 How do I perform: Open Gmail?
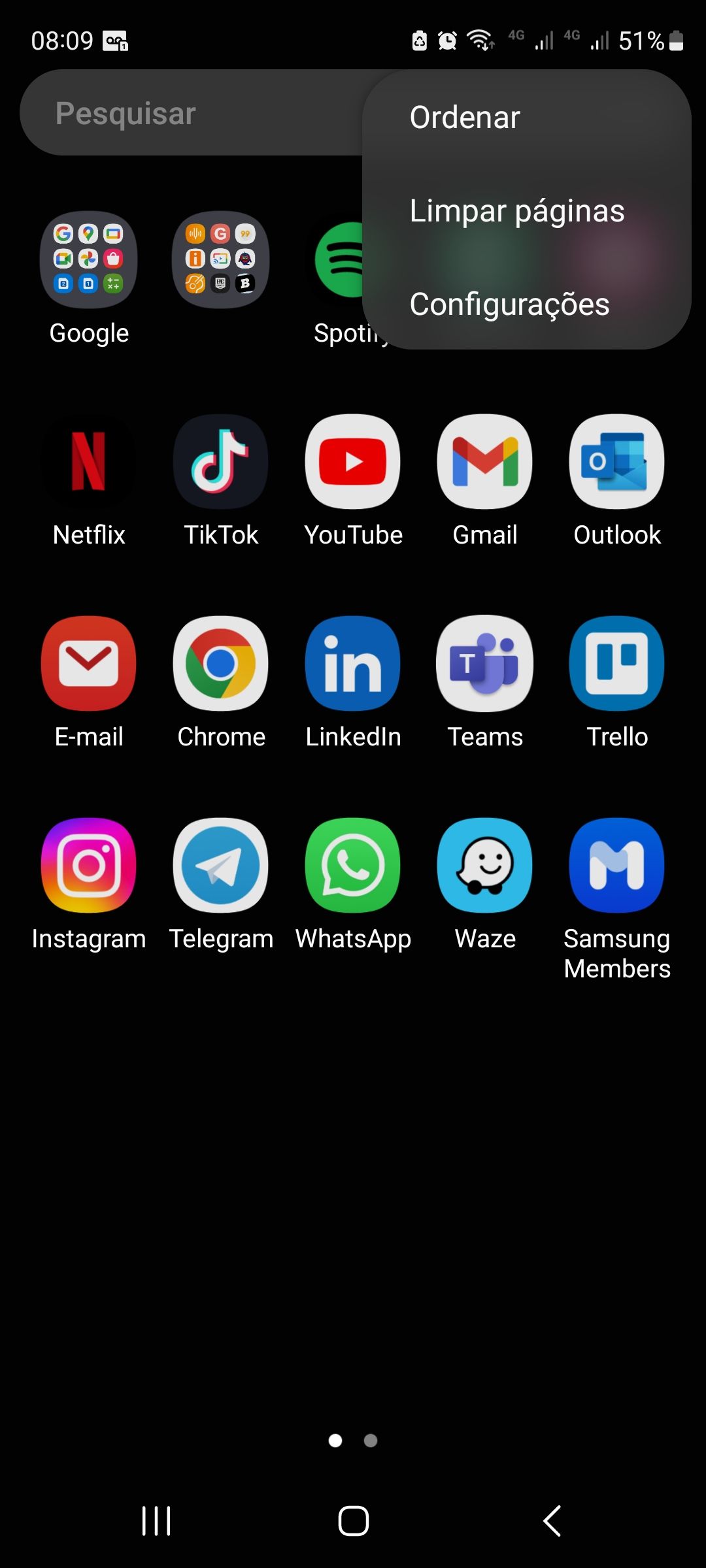[485, 462]
